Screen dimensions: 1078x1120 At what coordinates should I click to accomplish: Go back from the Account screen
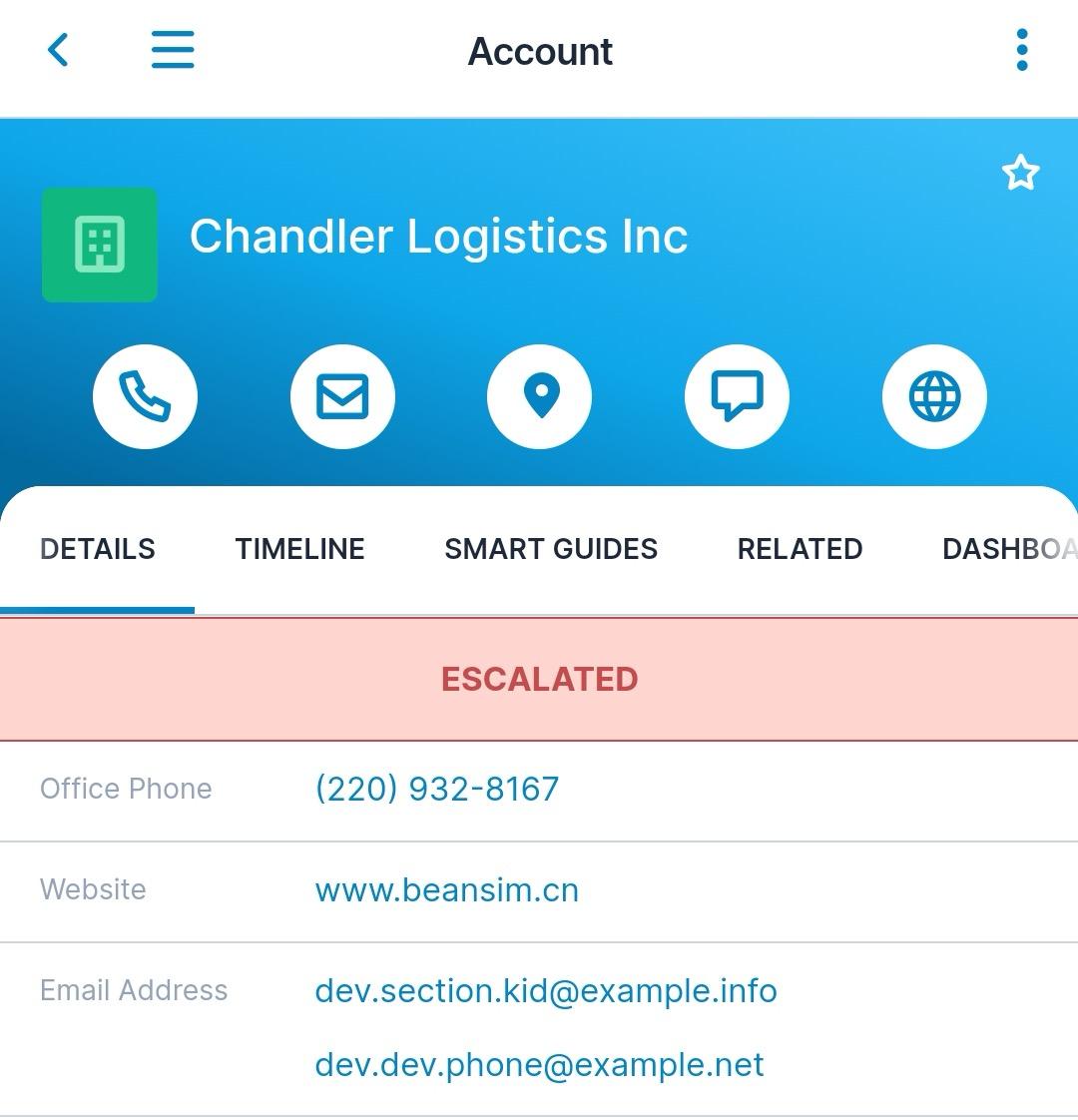click(58, 50)
